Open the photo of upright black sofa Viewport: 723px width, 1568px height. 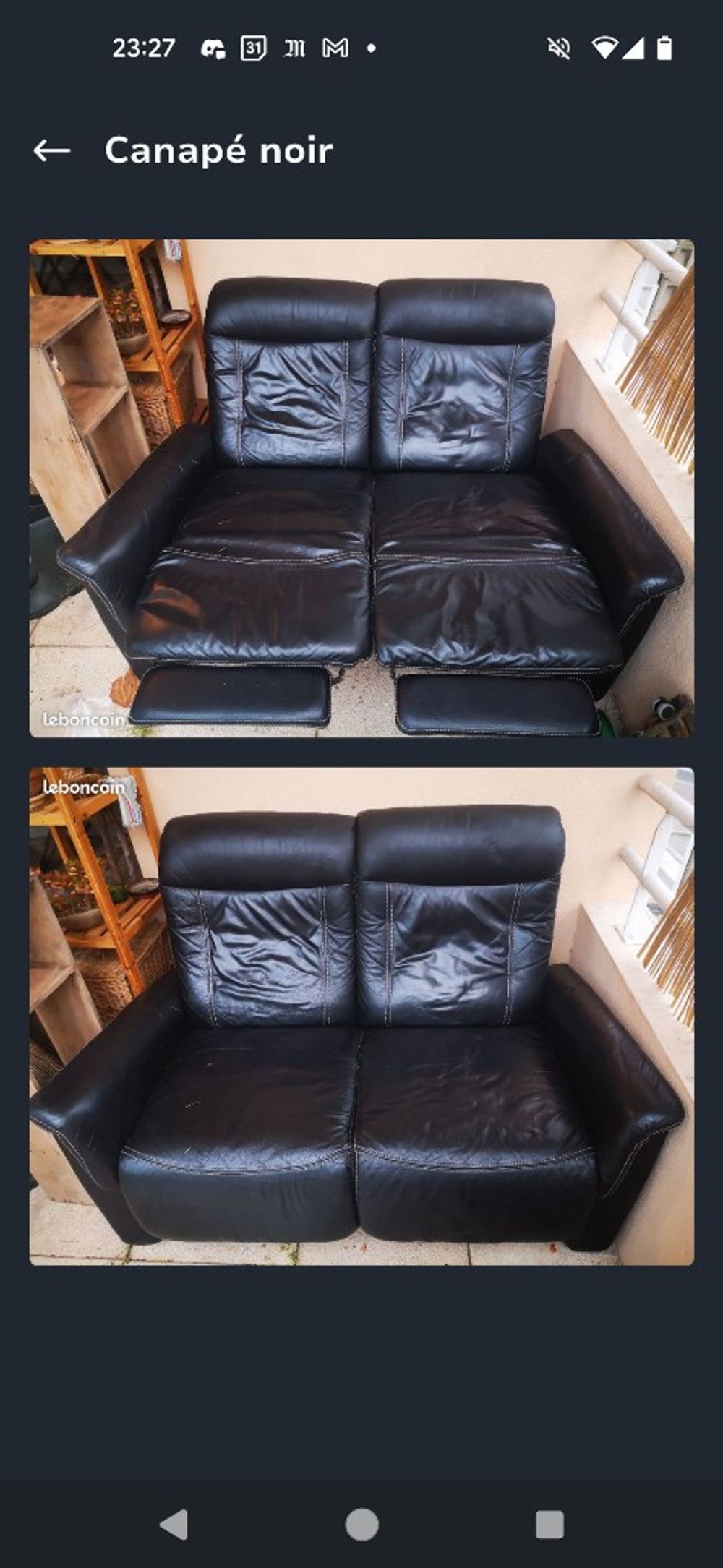361,1016
